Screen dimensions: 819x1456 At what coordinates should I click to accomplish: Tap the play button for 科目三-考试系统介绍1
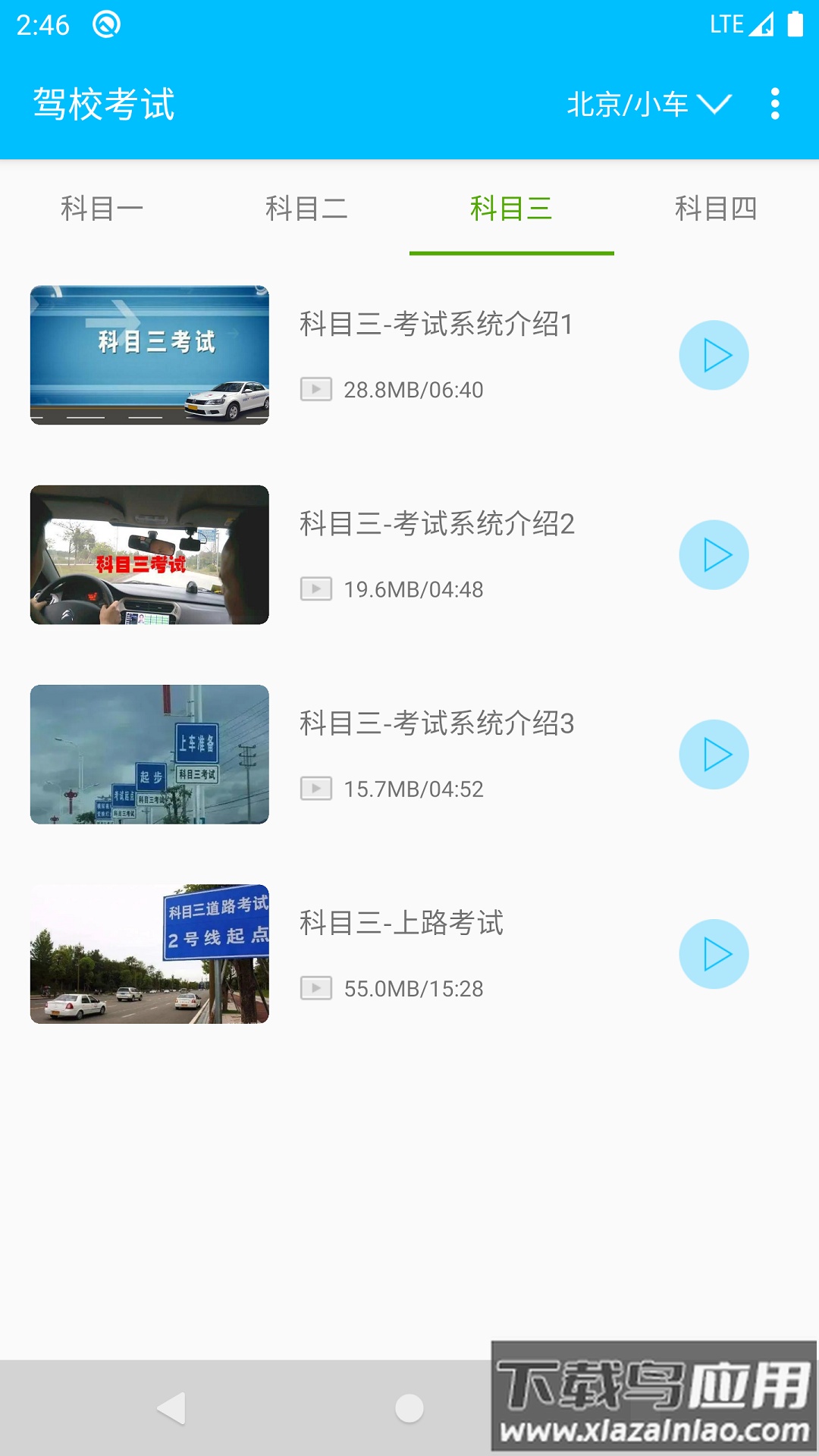coord(715,354)
